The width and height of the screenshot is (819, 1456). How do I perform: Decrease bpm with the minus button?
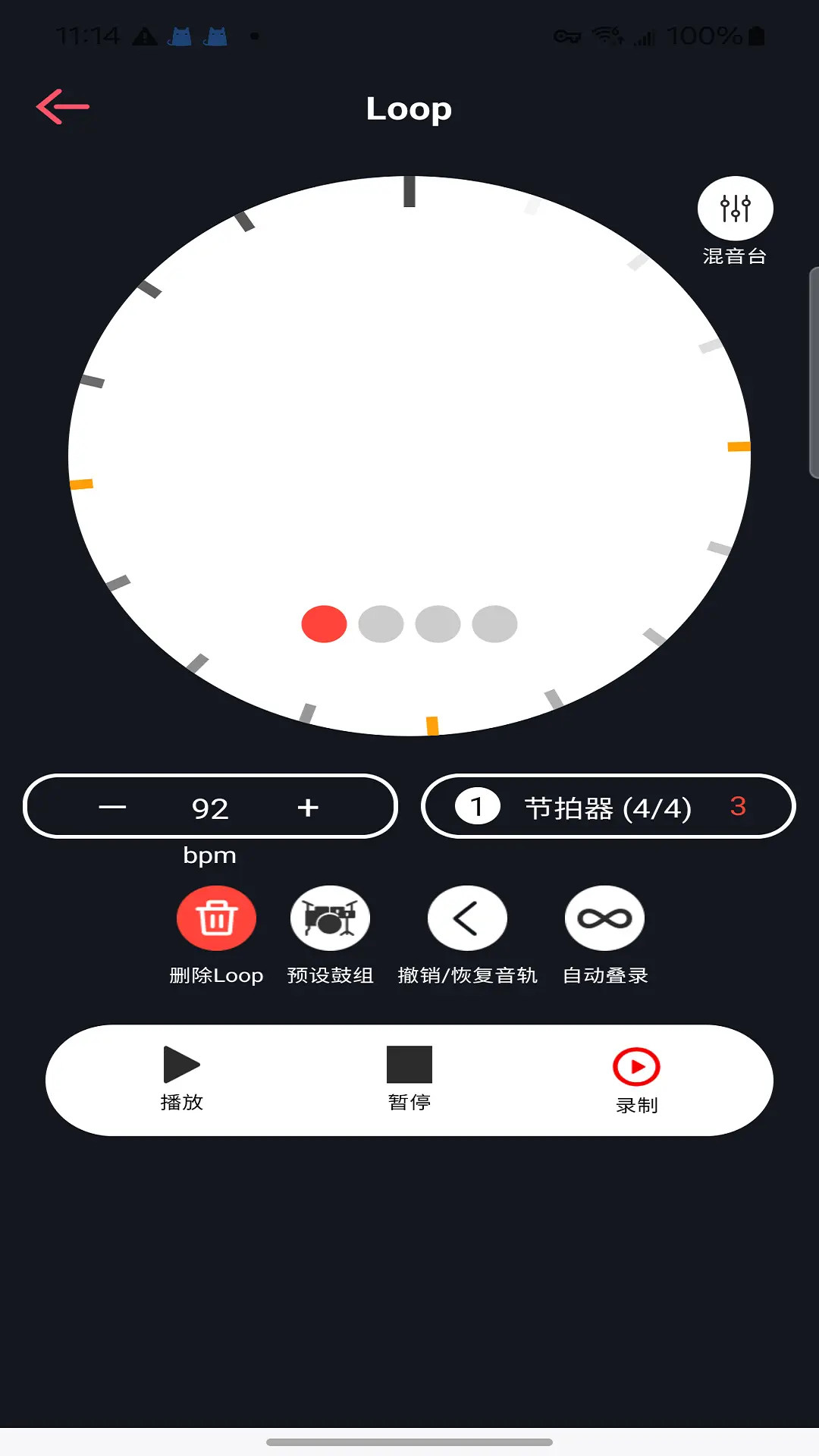[x=112, y=807]
